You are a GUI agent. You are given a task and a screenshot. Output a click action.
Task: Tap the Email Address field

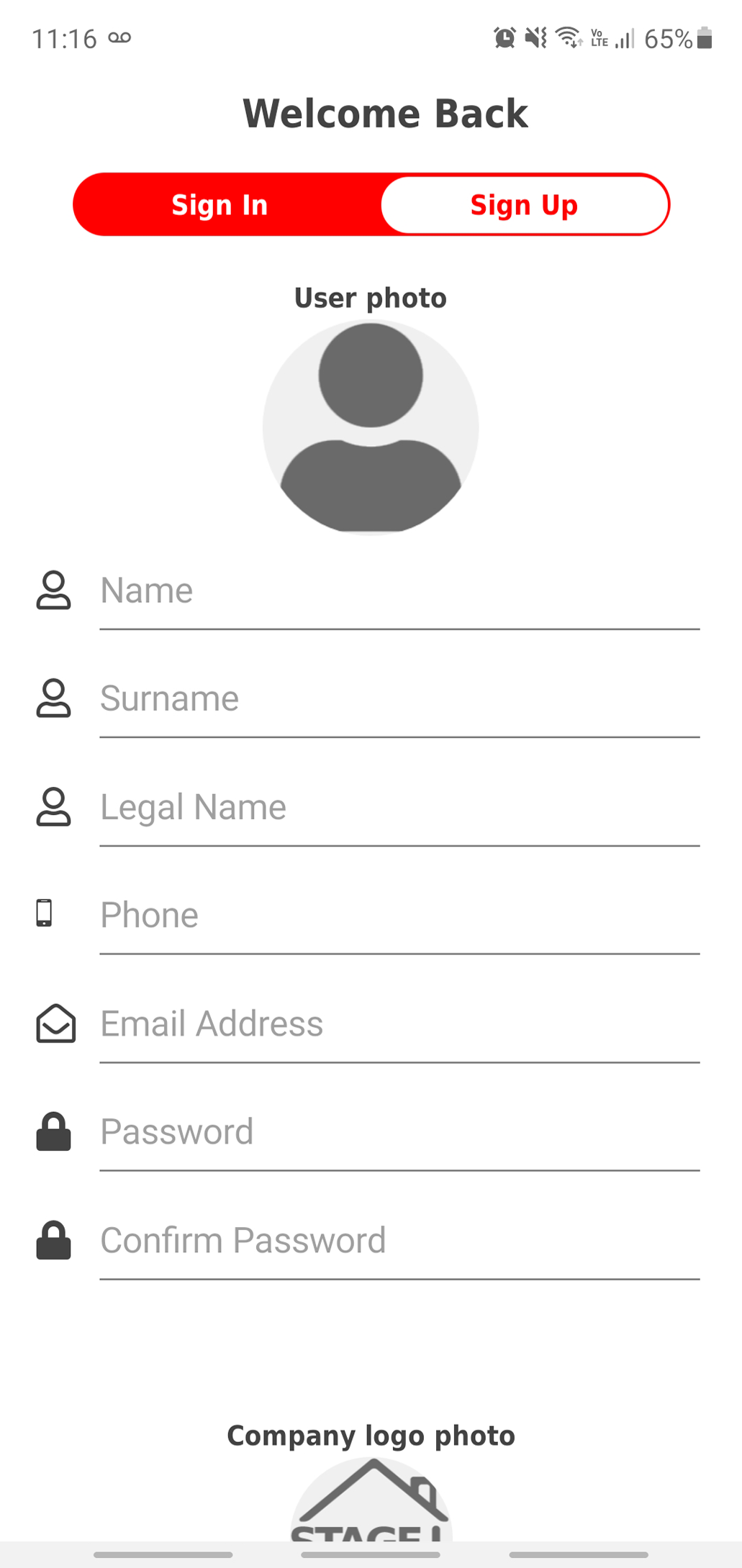click(399, 1024)
